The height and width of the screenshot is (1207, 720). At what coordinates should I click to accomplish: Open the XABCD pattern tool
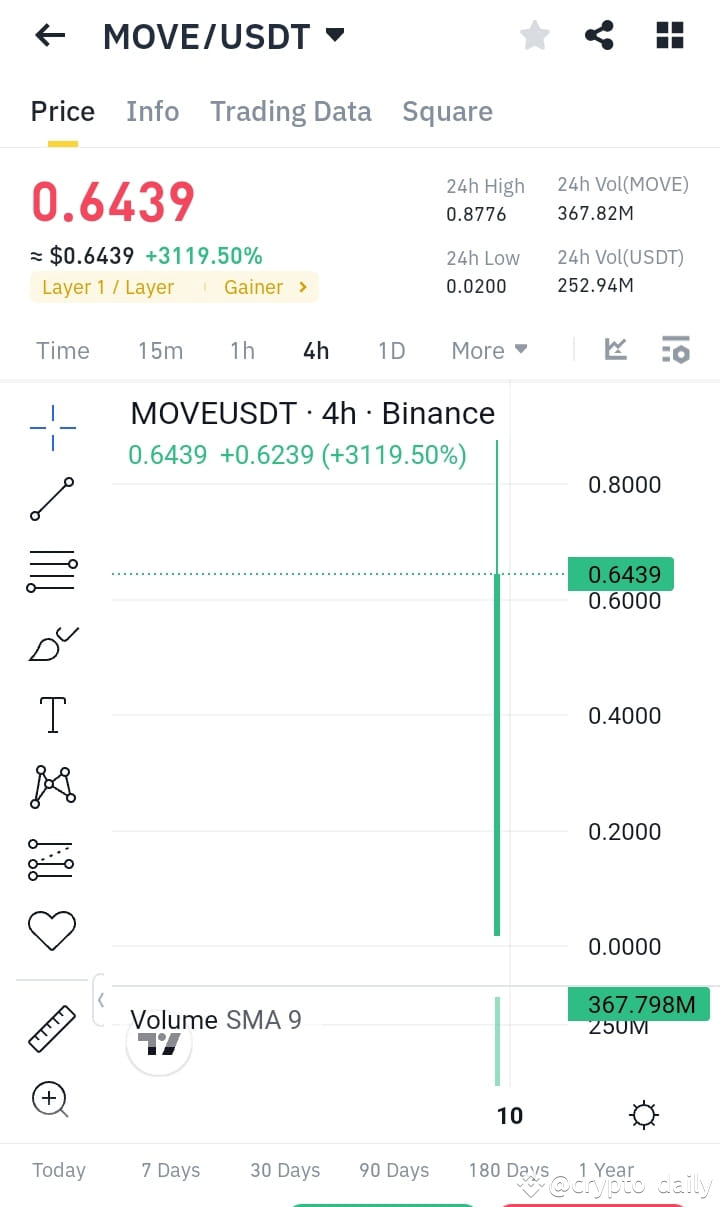[52, 786]
